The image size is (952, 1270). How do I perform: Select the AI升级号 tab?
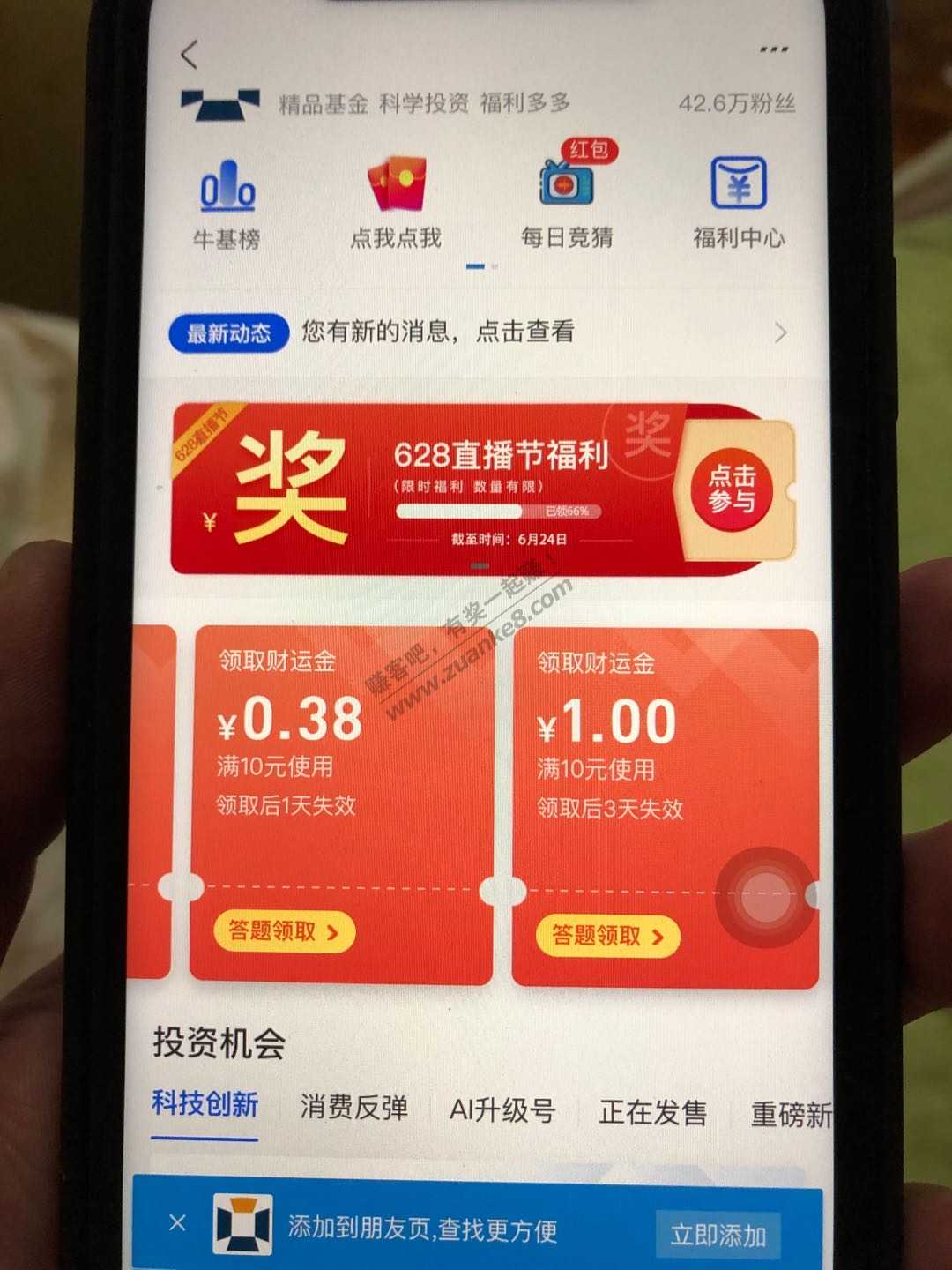click(x=502, y=1110)
